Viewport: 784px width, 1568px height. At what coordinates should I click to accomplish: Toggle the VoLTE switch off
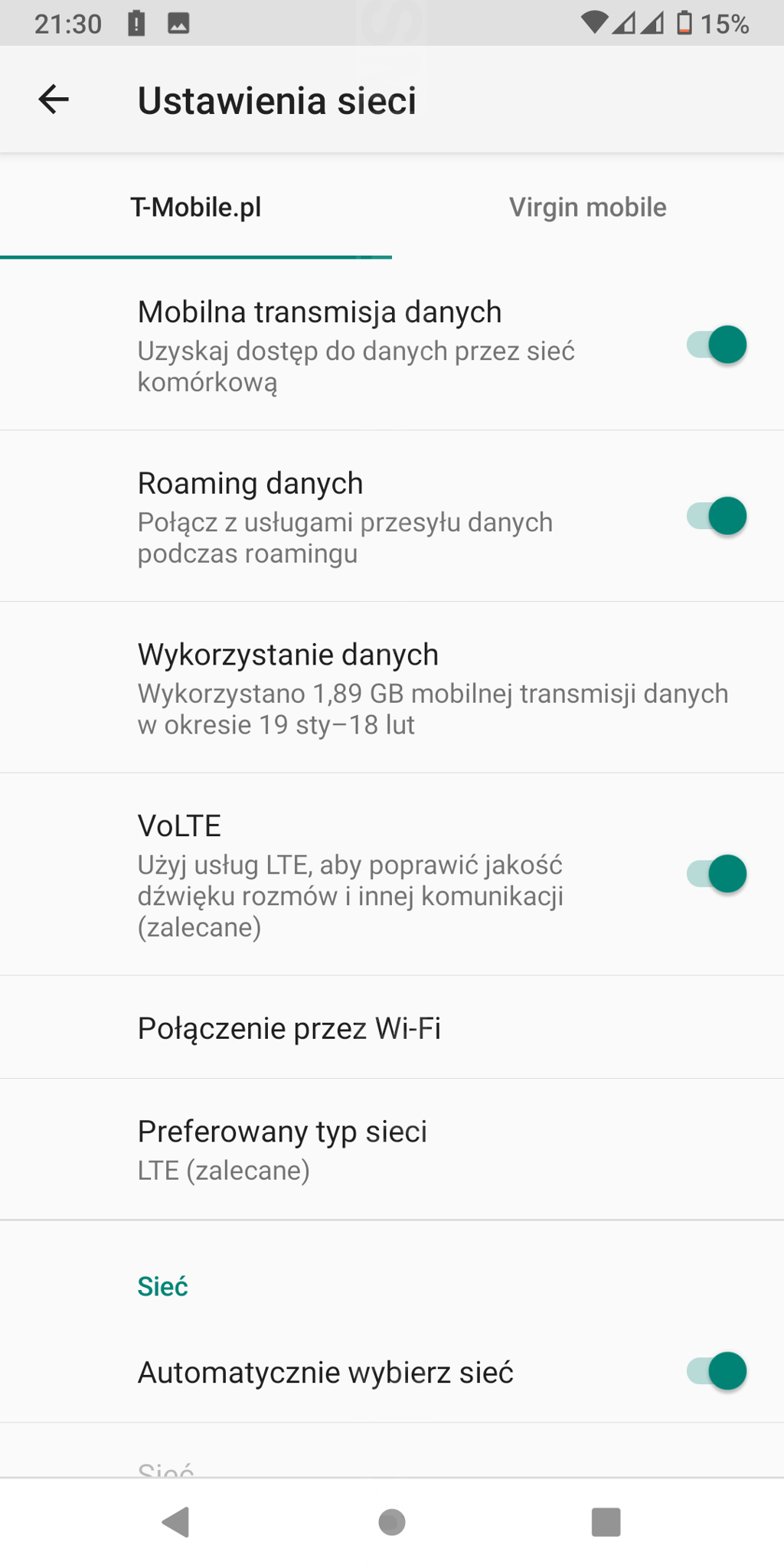tap(717, 874)
